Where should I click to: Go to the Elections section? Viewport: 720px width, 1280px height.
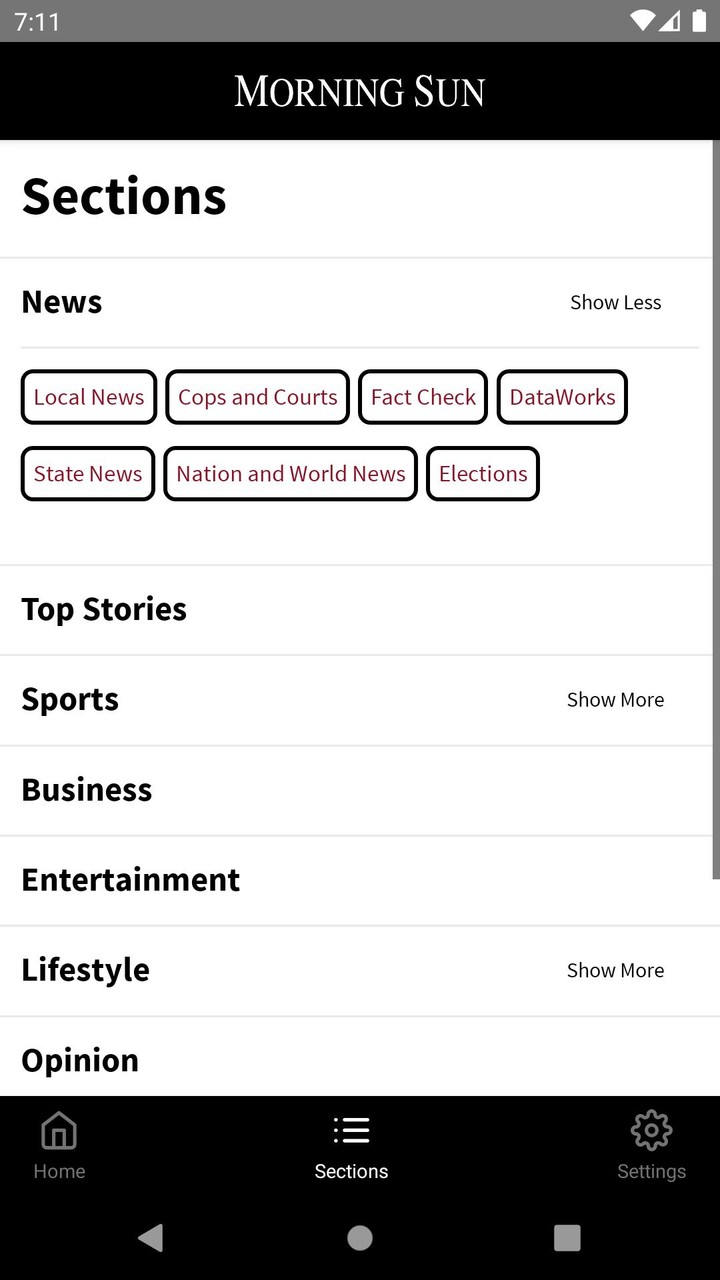pos(483,474)
